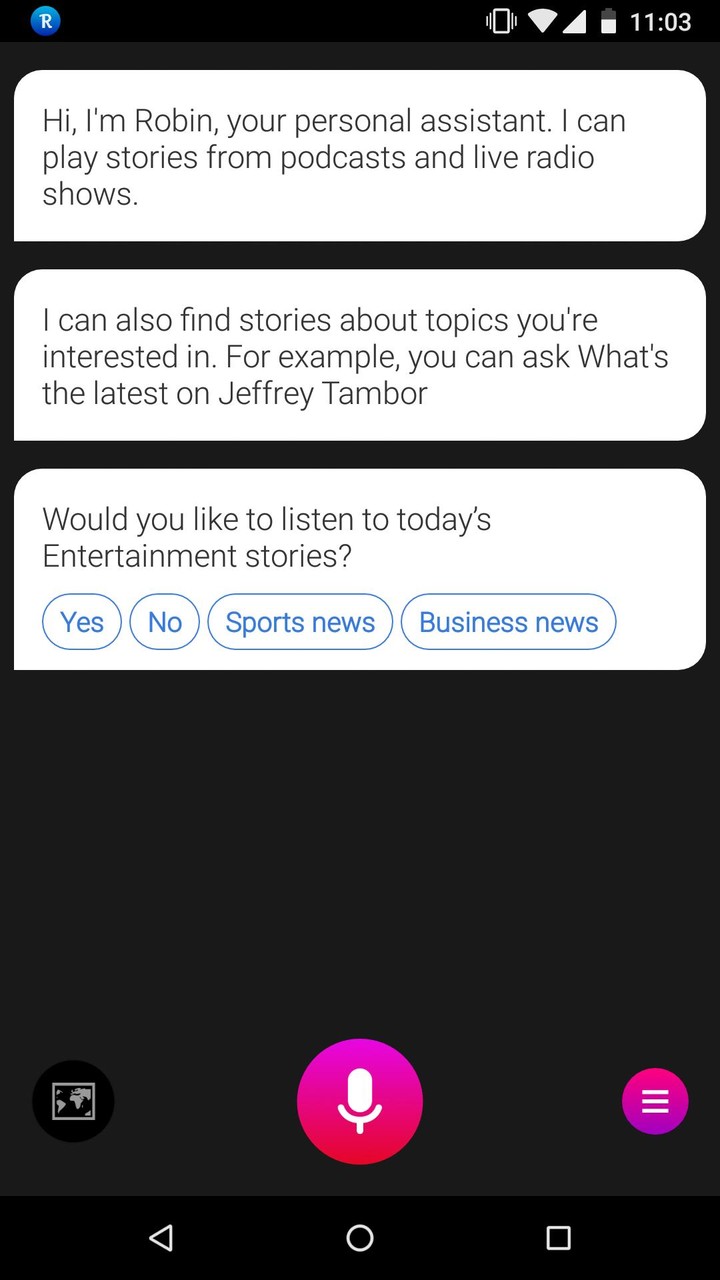Tap the Recents navigation button
The image size is (720, 1280).
[x=559, y=1238]
